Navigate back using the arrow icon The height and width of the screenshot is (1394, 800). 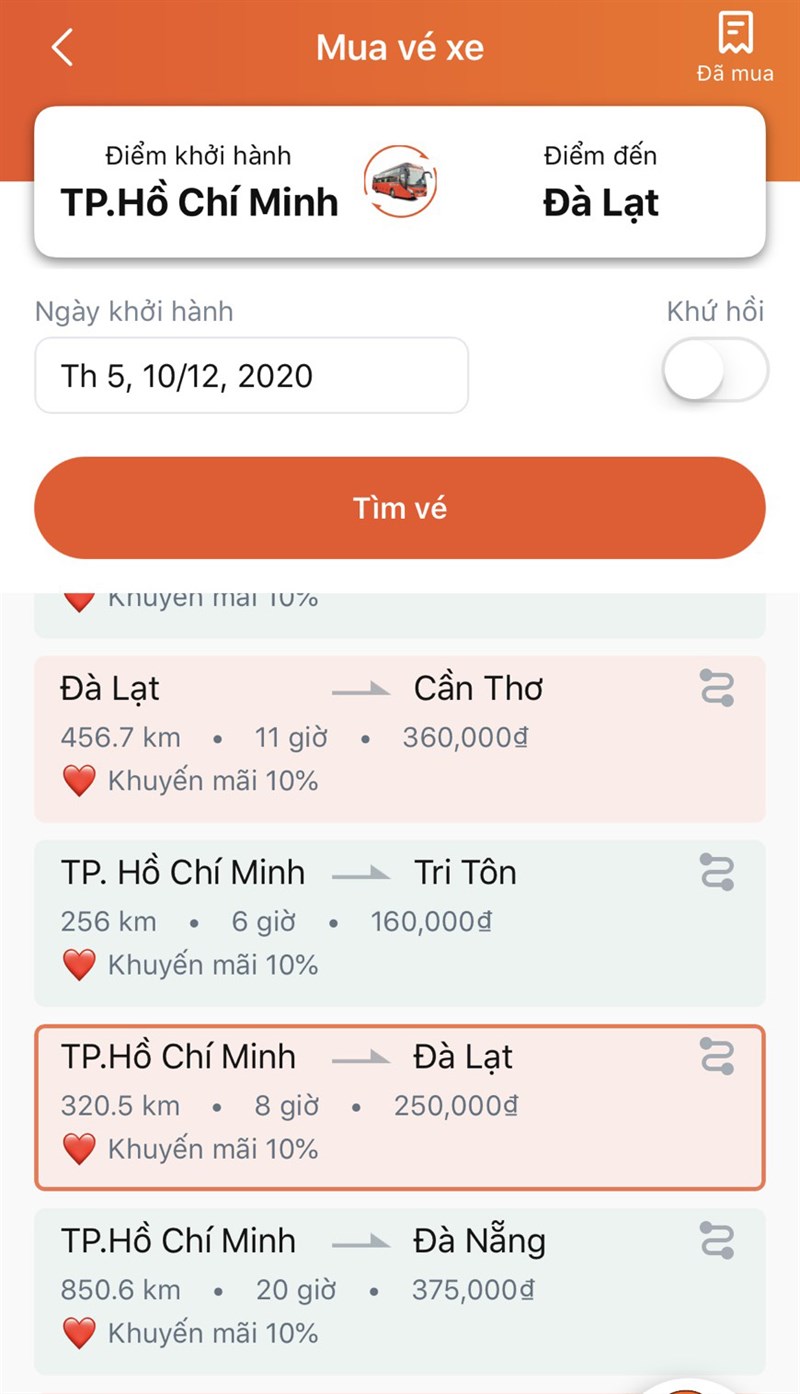pyautogui.click(x=62, y=46)
